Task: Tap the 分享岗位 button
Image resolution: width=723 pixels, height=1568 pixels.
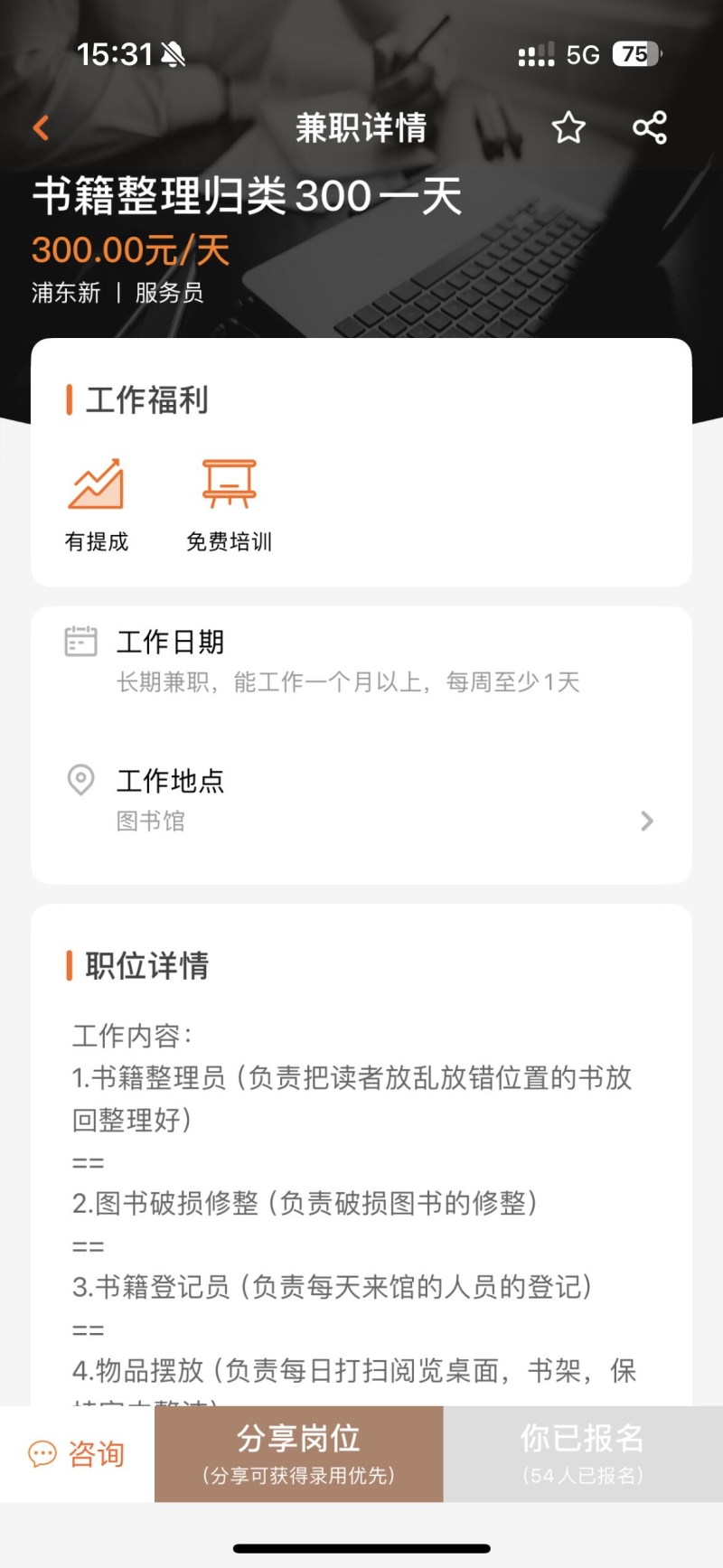Action: tap(299, 1454)
